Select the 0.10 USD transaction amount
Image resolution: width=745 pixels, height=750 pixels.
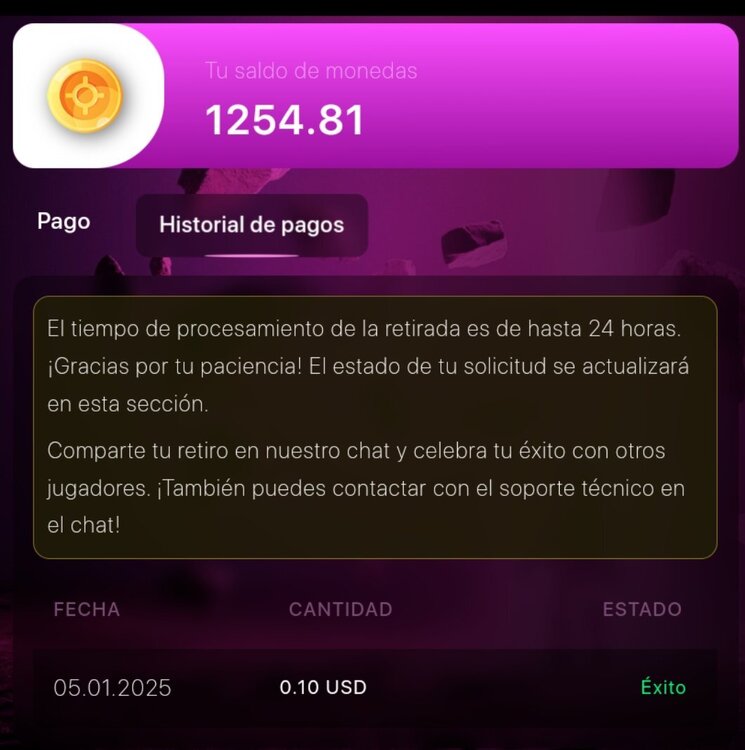(x=322, y=688)
